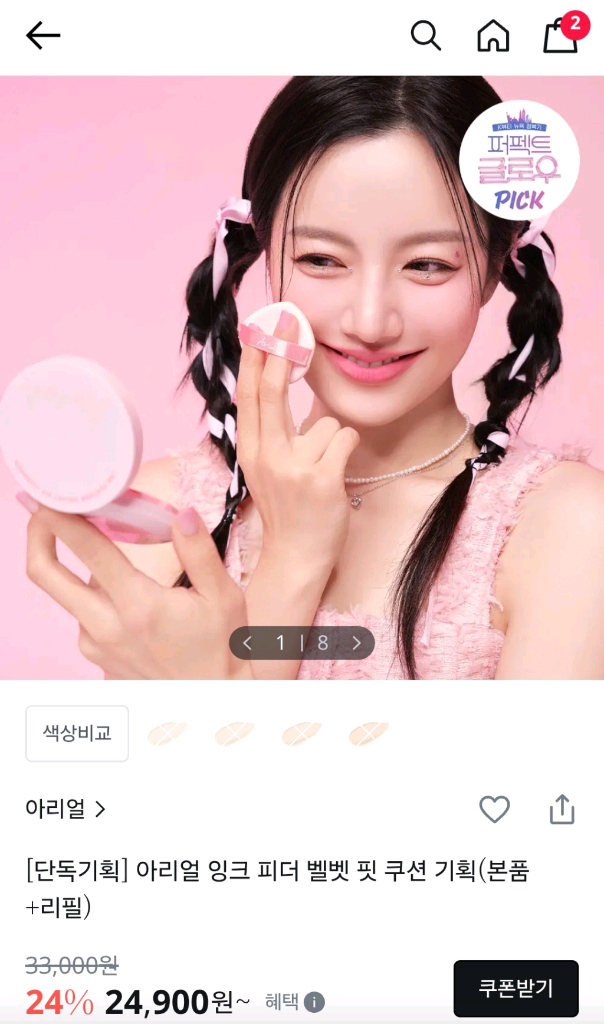Go back with the top-left arrow
Screen dimensions: 604x1024
[43, 36]
